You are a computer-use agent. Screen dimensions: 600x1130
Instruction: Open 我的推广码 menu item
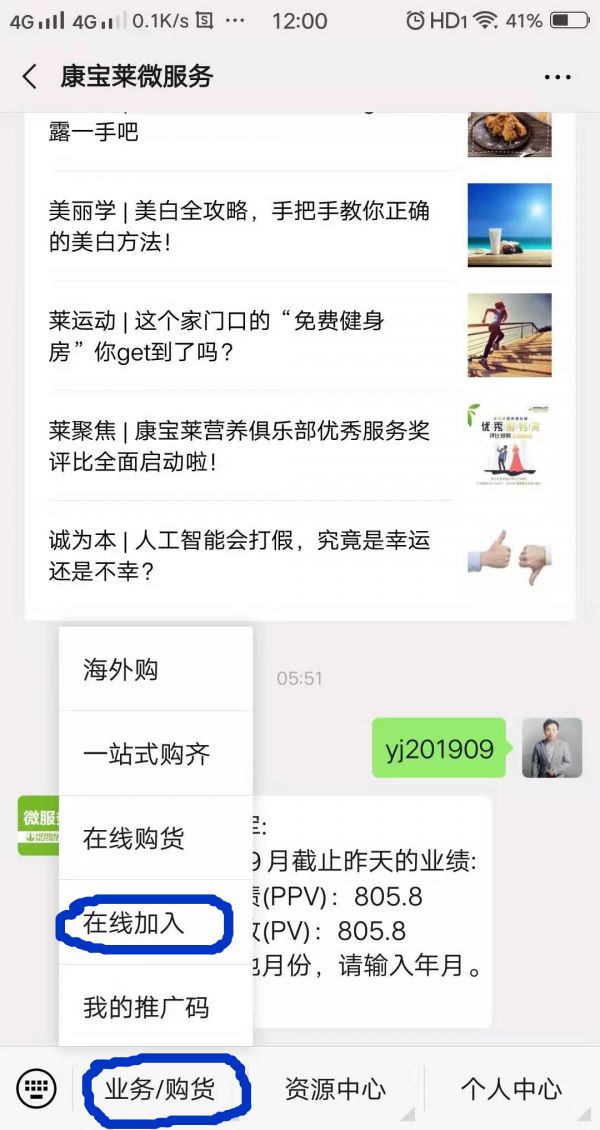point(155,1007)
